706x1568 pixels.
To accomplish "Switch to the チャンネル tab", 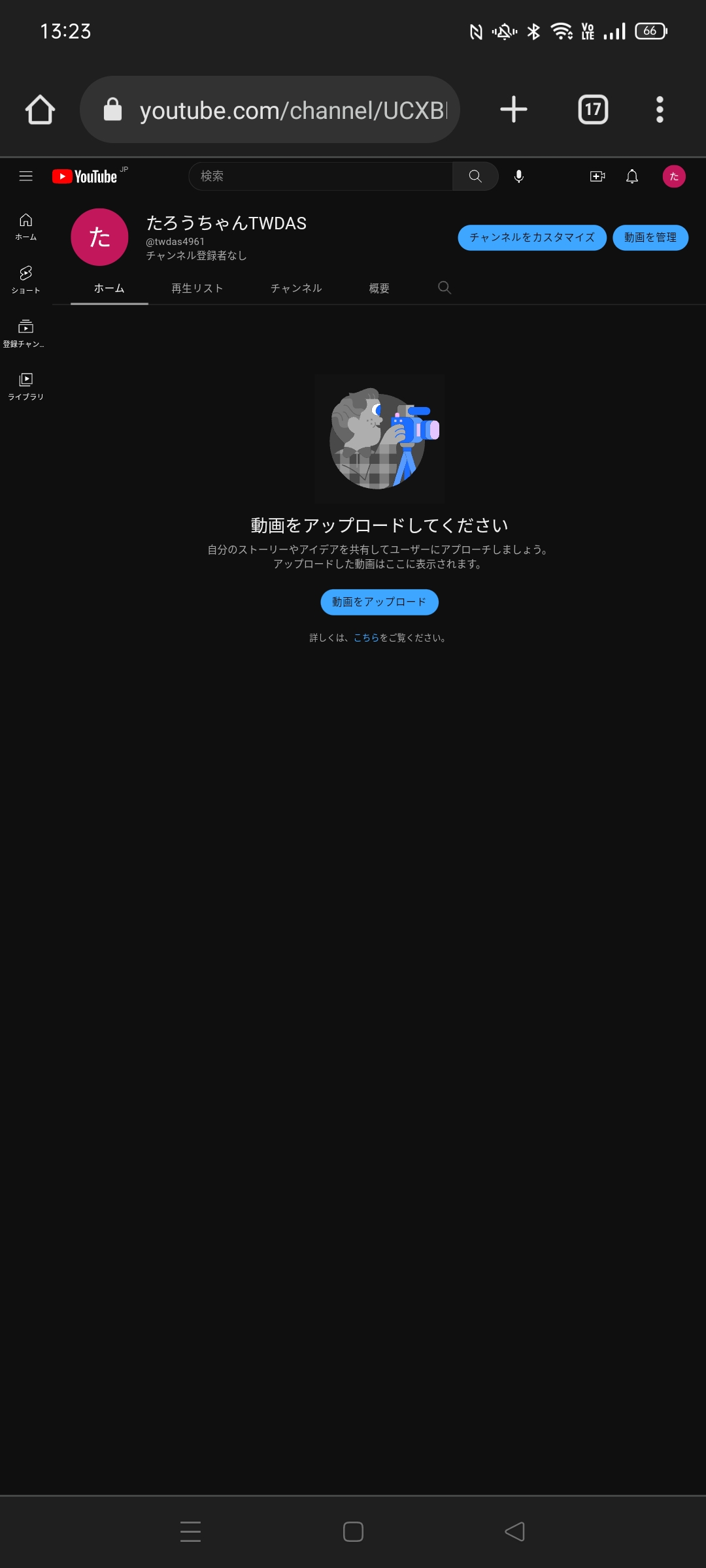I will [x=296, y=288].
